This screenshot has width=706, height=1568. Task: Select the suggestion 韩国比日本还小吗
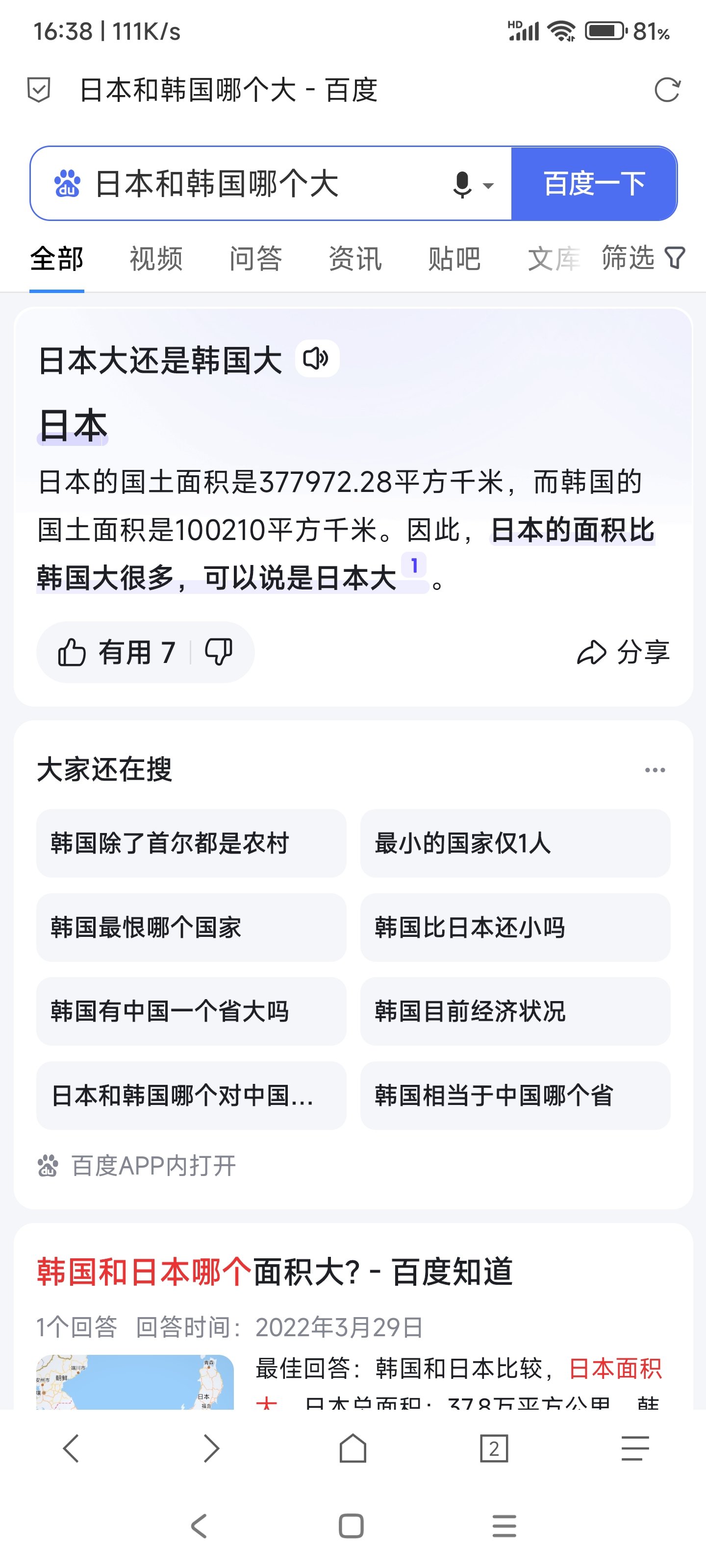click(x=515, y=927)
